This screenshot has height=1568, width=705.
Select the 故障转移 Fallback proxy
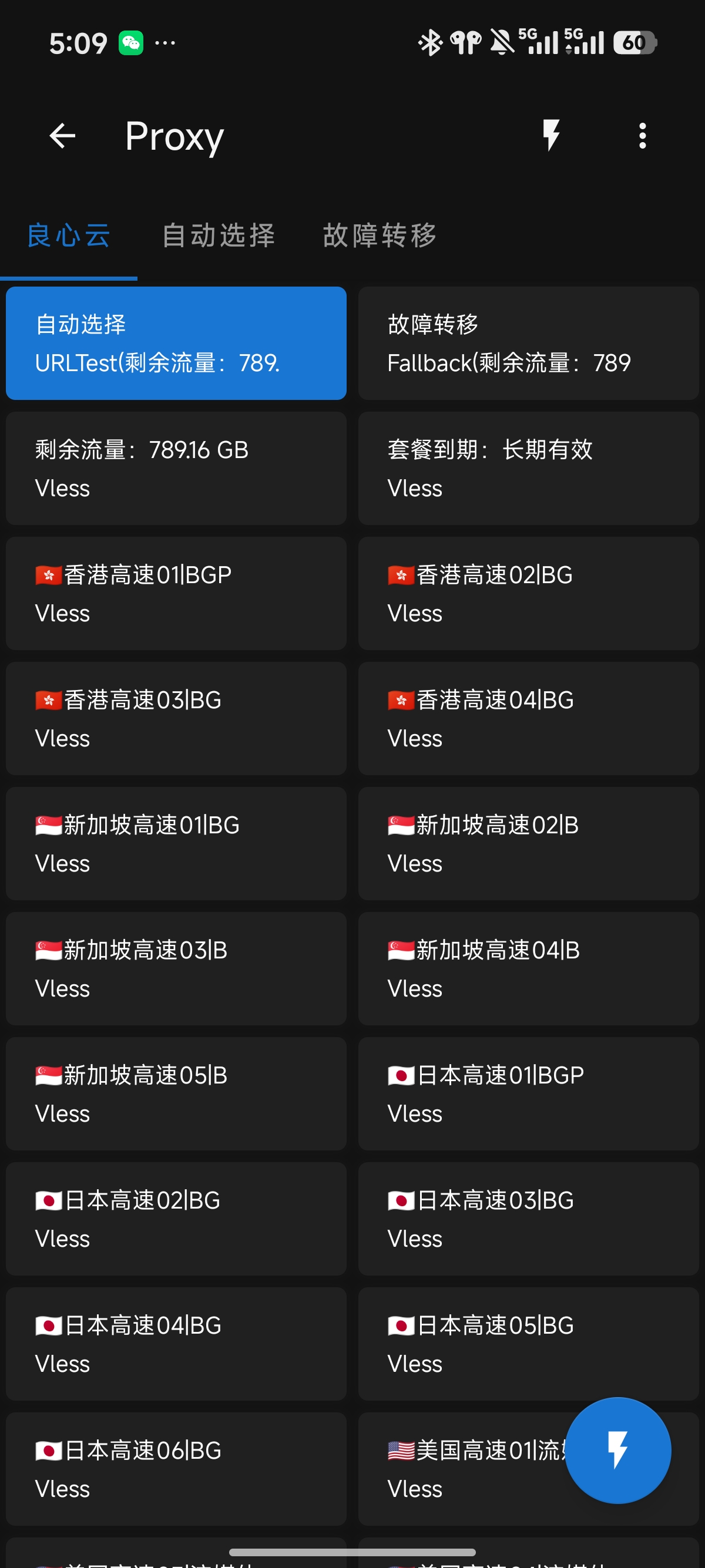pos(528,344)
